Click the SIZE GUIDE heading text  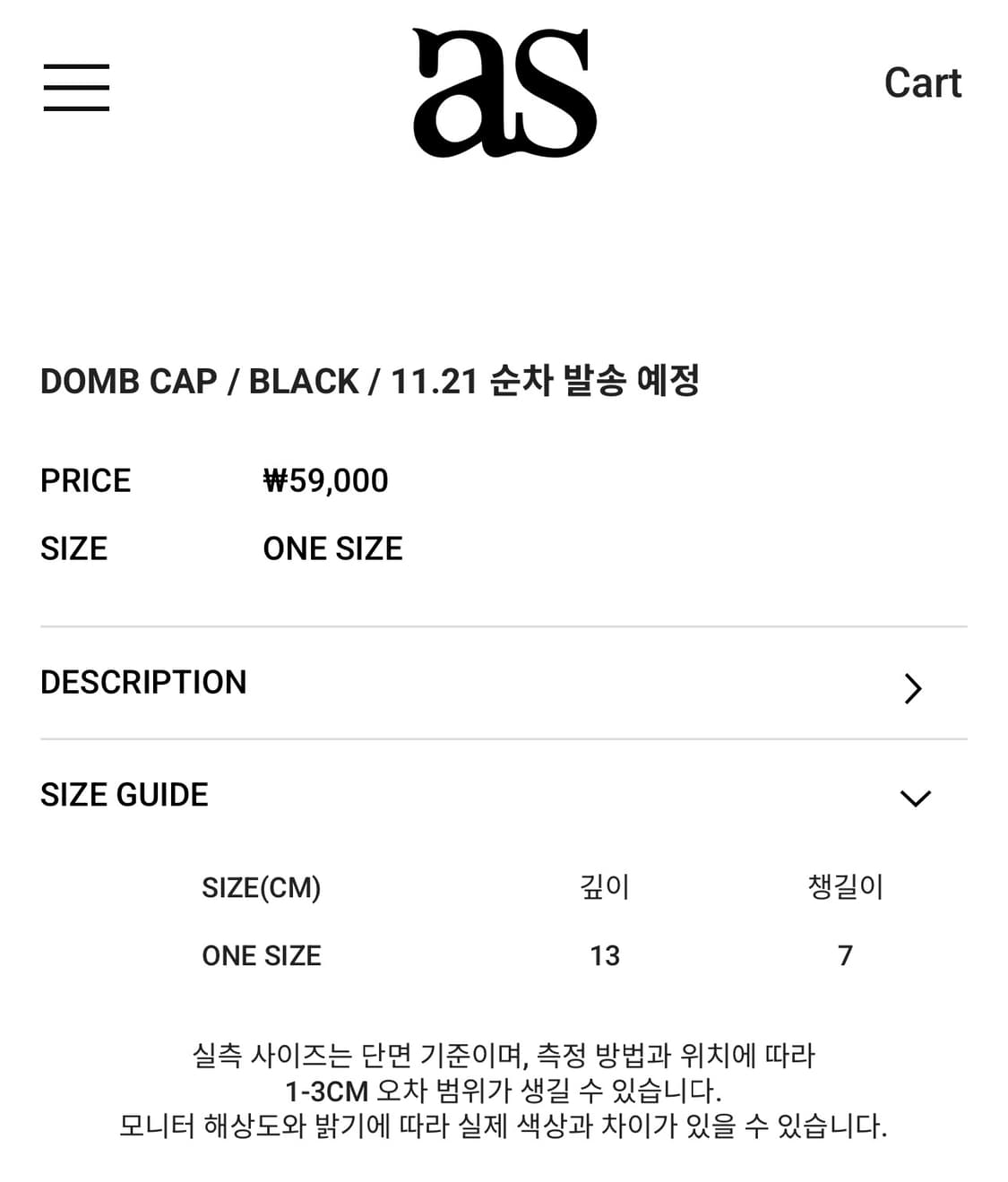coord(123,794)
